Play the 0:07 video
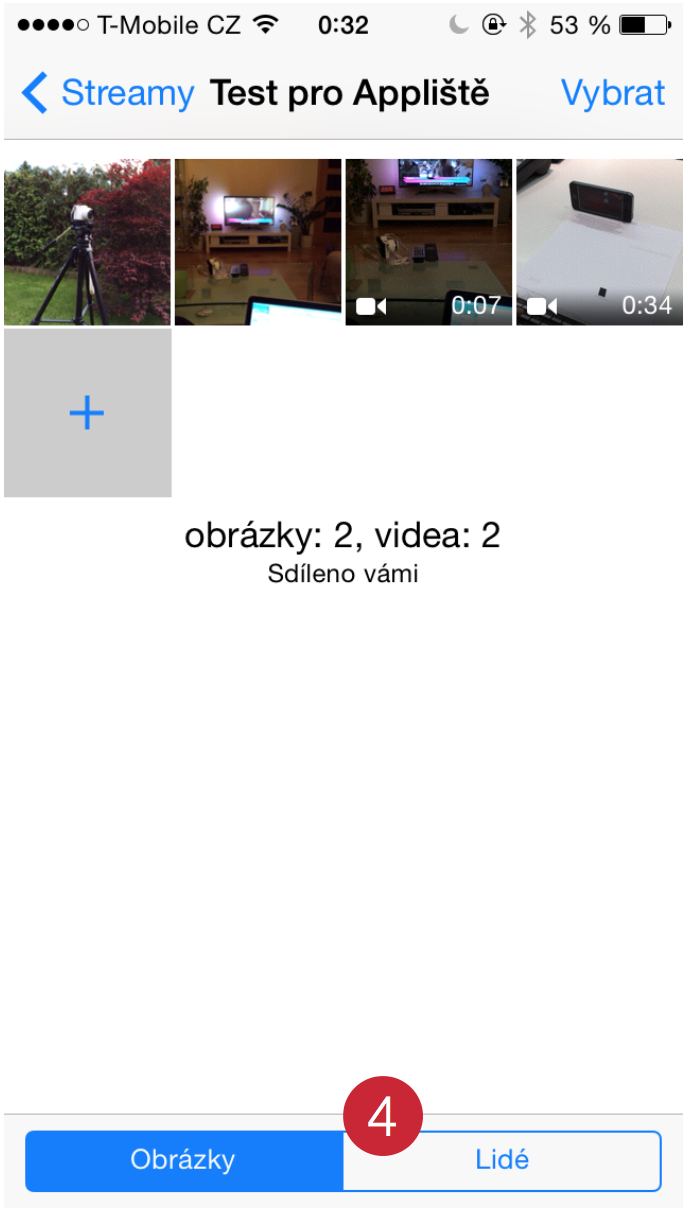686x1212 pixels. click(x=429, y=242)
